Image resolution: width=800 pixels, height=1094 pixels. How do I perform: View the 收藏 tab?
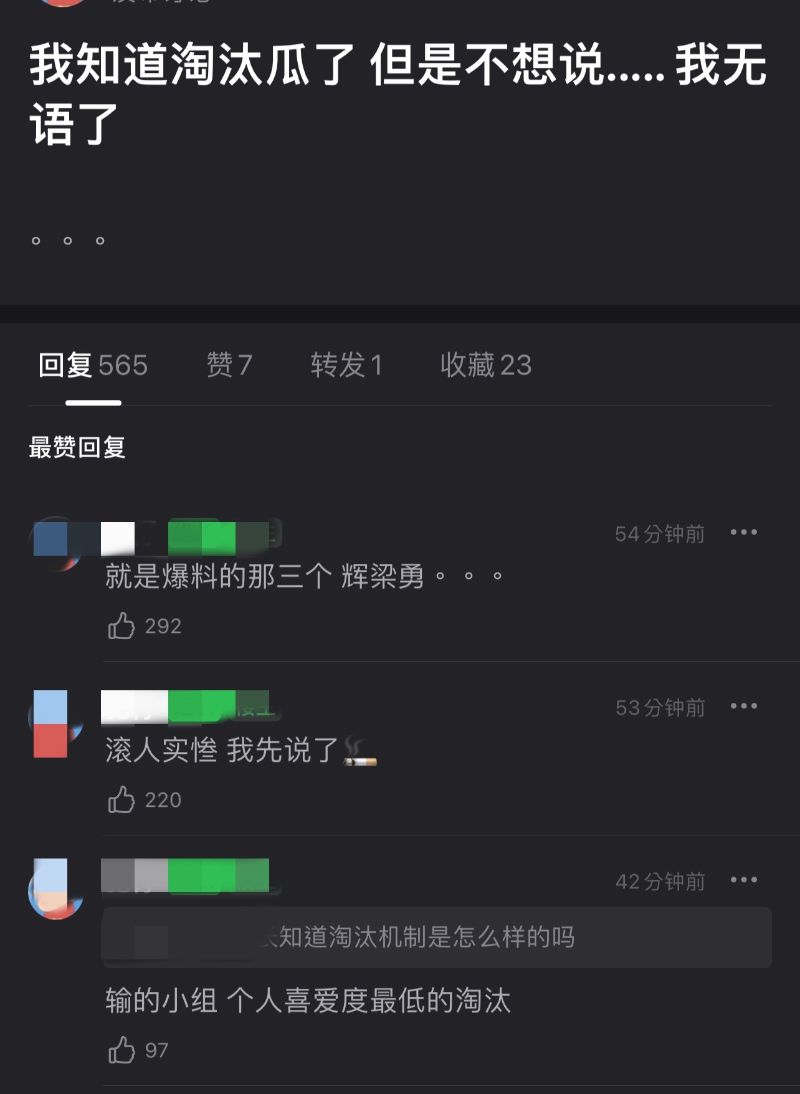click(486, 366)
